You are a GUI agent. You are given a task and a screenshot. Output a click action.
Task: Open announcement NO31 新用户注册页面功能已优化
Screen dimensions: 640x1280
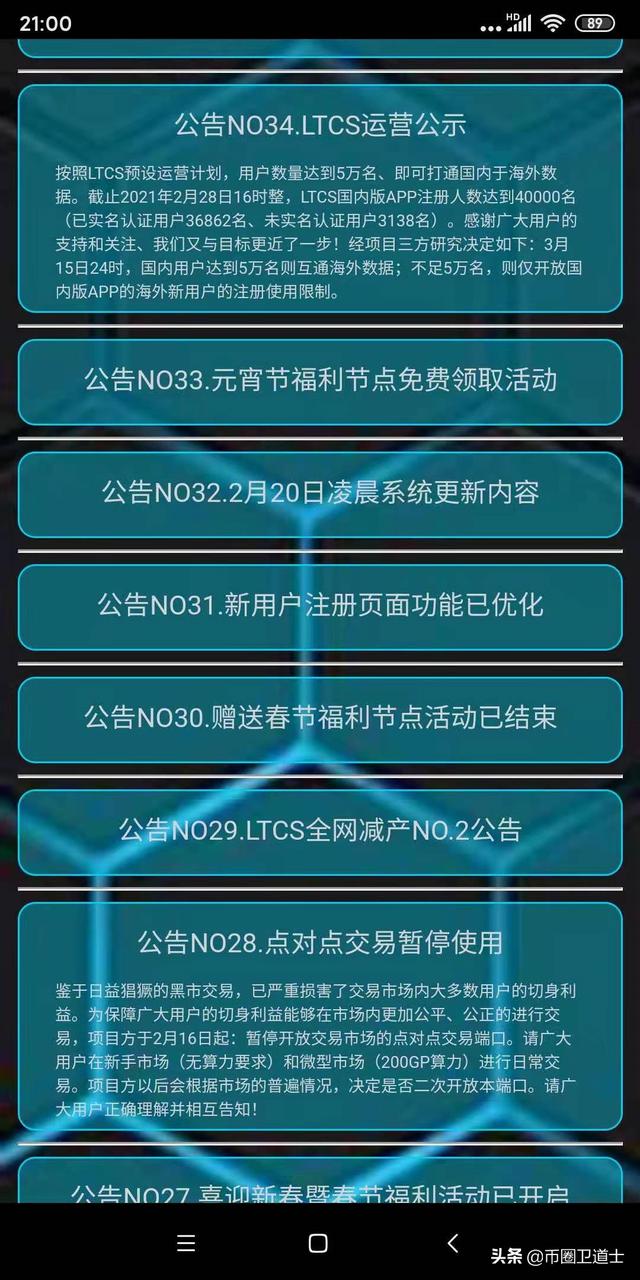coord(320,605)
